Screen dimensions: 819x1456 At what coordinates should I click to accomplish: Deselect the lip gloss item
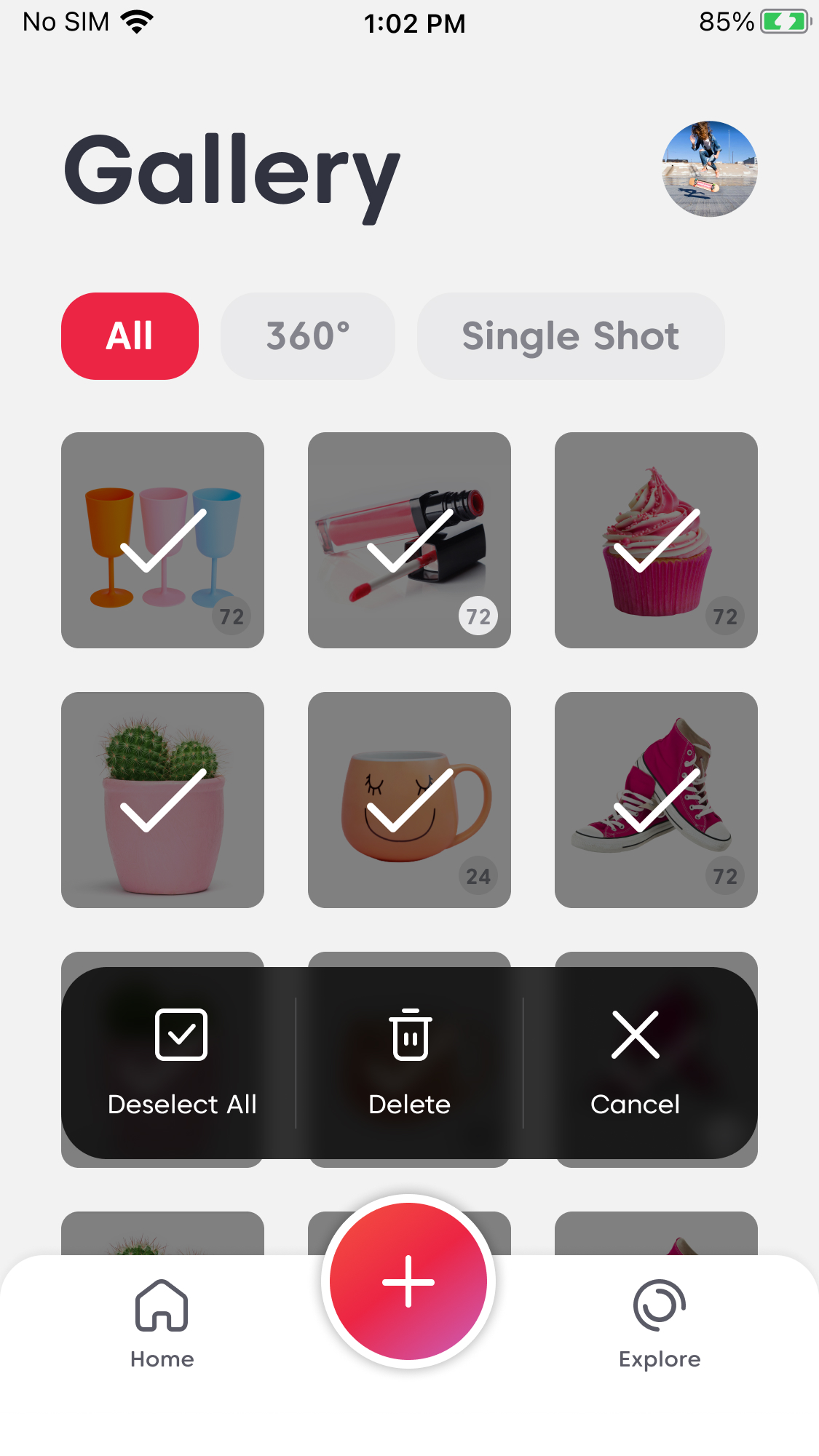[x=409, y=540]
